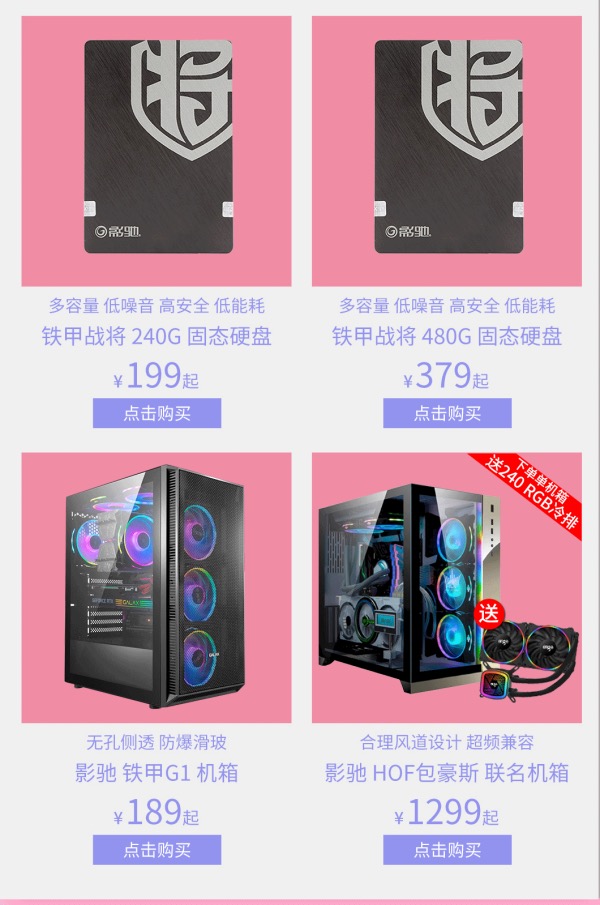Image resolution: width=600 pixels, height=905 pixels.
Task: View the 铁甲G1 机箱 product card
Action: click(157, 588)
